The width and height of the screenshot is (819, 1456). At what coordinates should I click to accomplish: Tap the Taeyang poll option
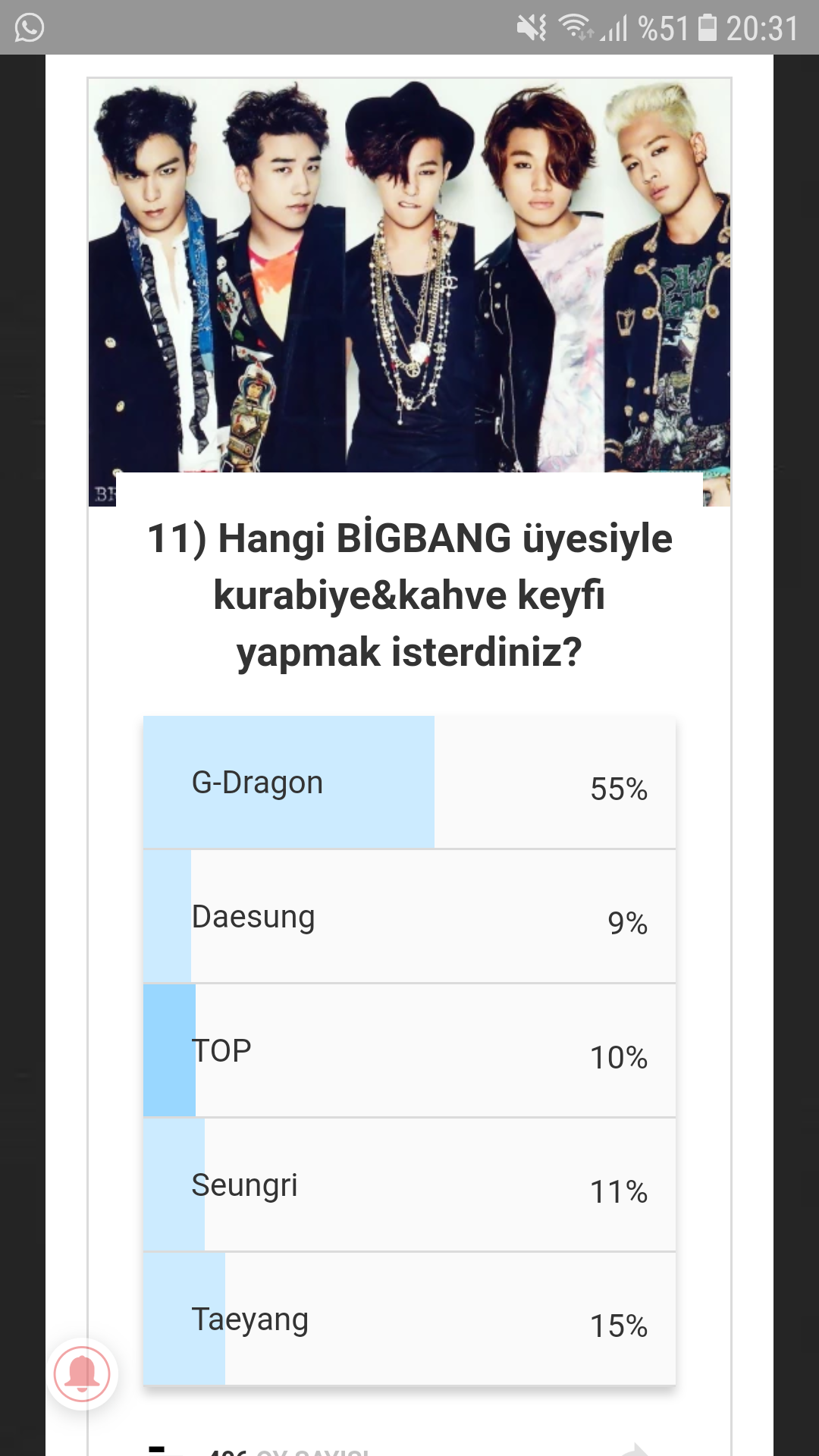(x=409, y=1319)
